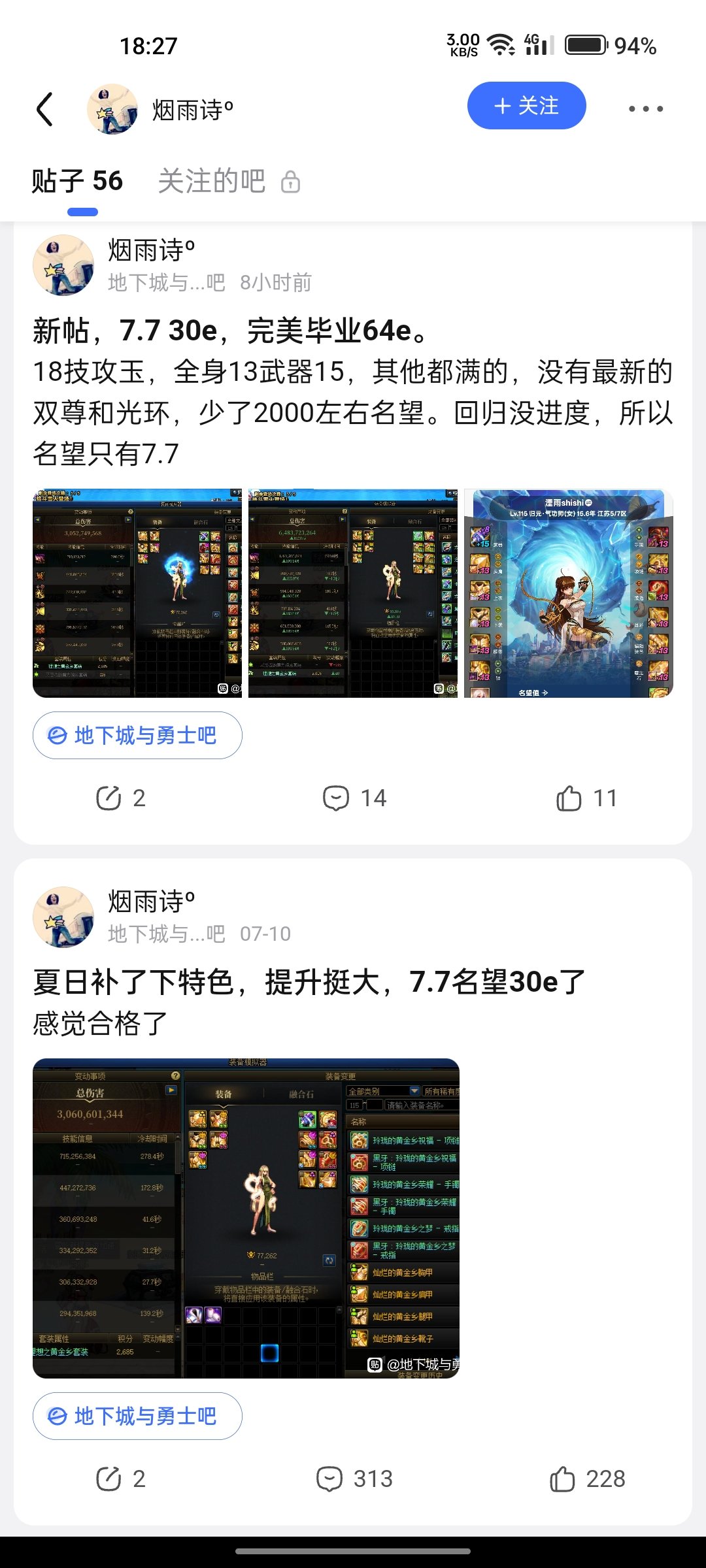
Task: Open the post titled 新帖，7.7 30e
Action: [x=232, y=331]
